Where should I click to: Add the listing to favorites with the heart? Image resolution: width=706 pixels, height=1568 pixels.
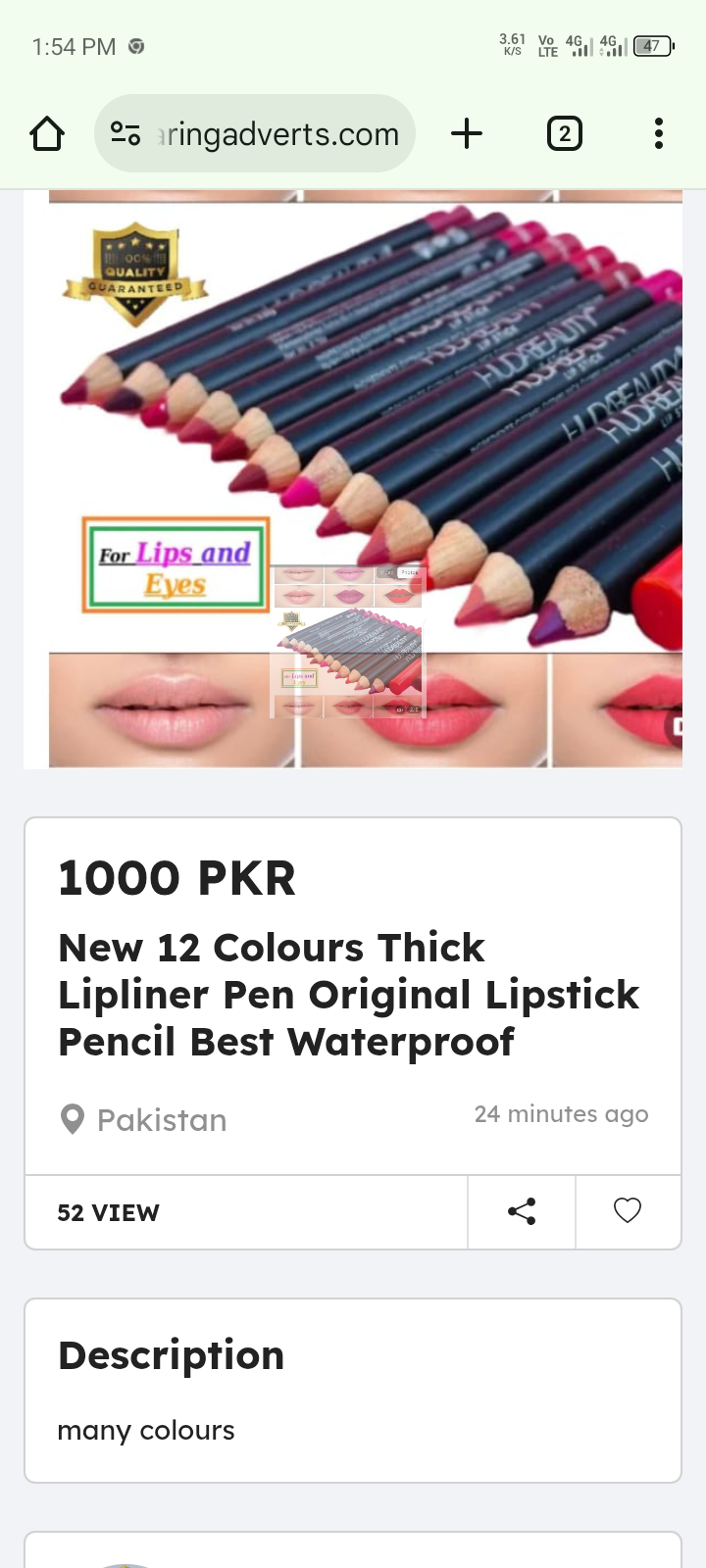[628, 1211]
